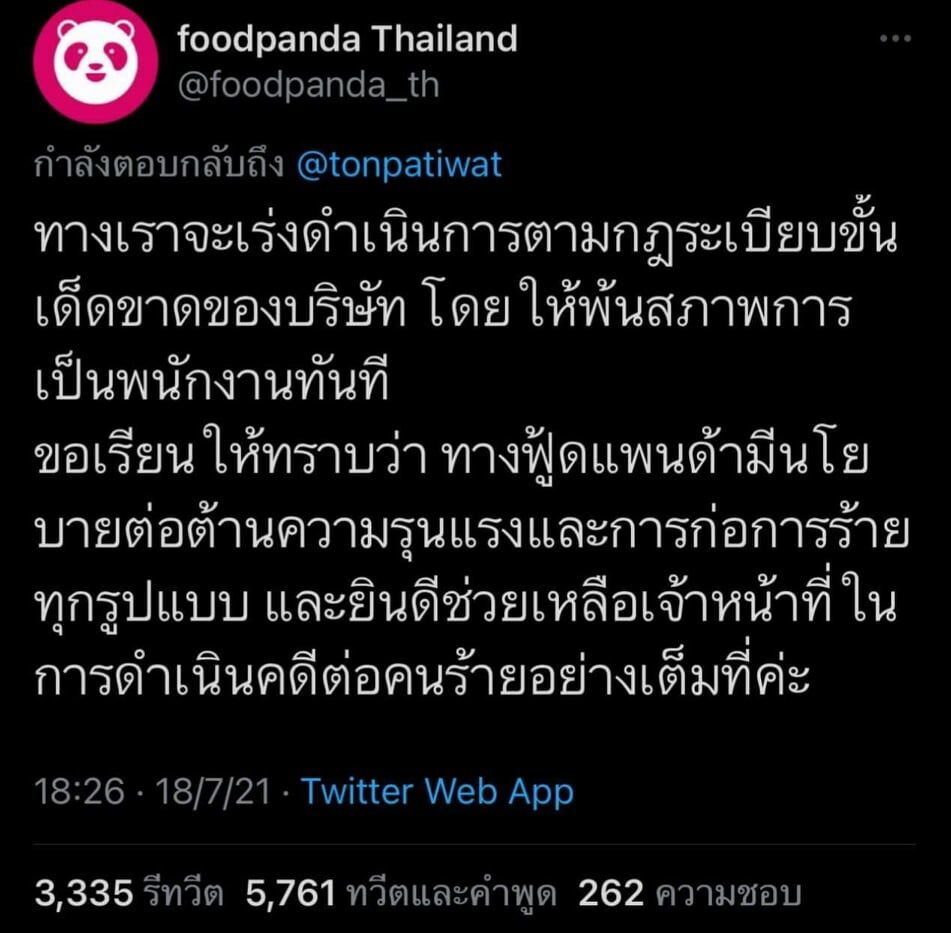View the 262 likes list

[689, 893]
